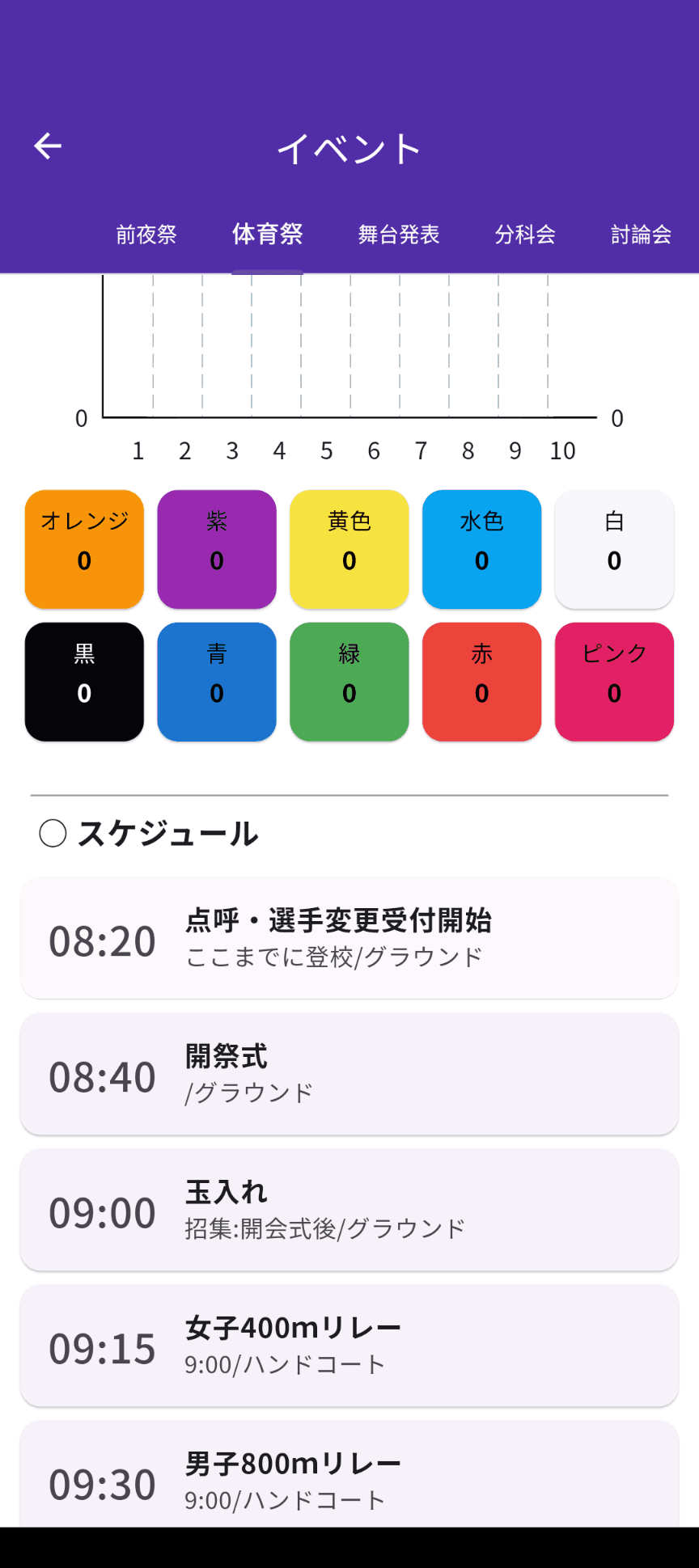Select the red 赤 team card
This screenshot has width=699, height=1568.
click(481, 681)
